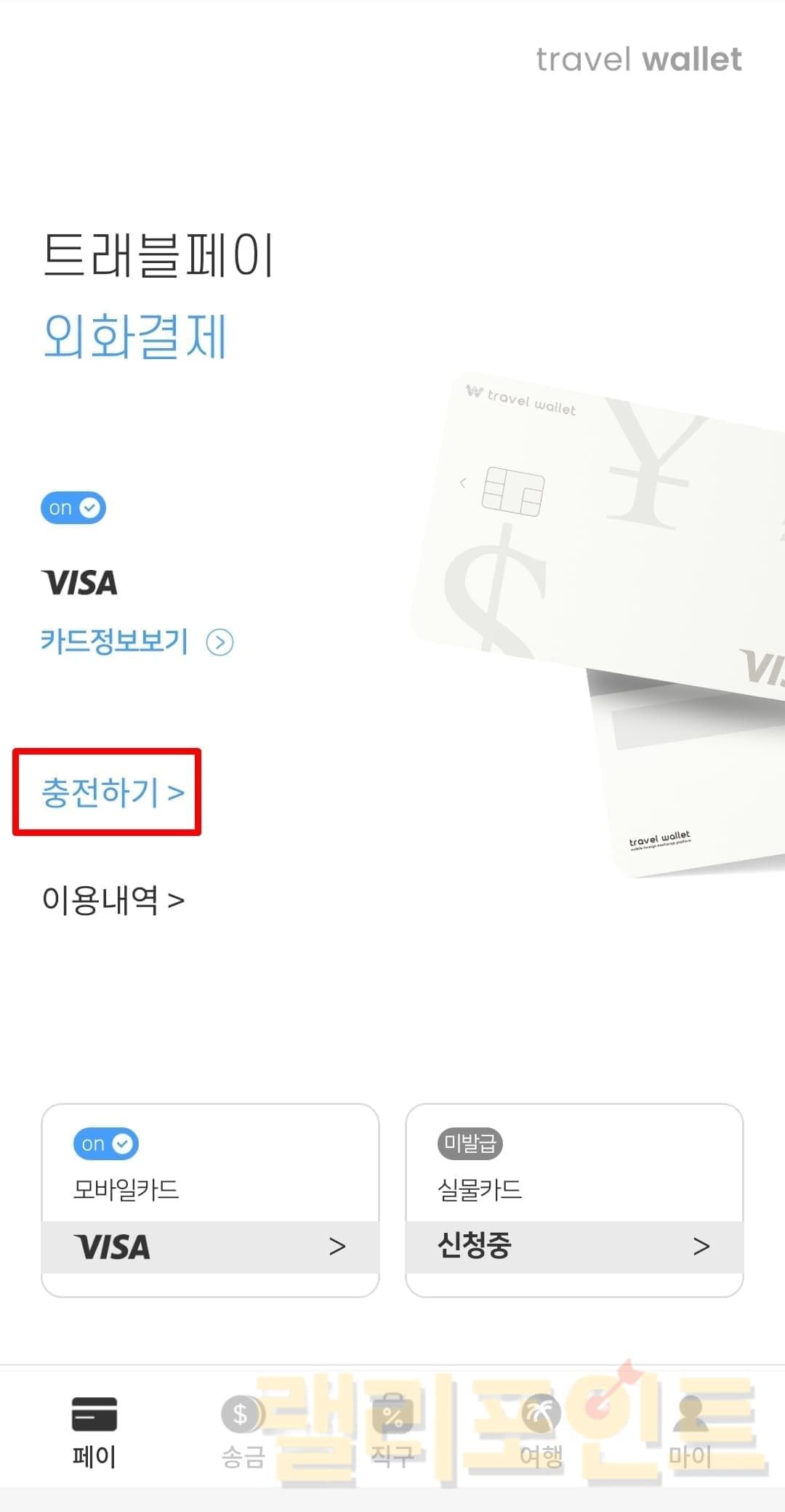
Task: View 이용내역 usage history
Action: [113, 900]
